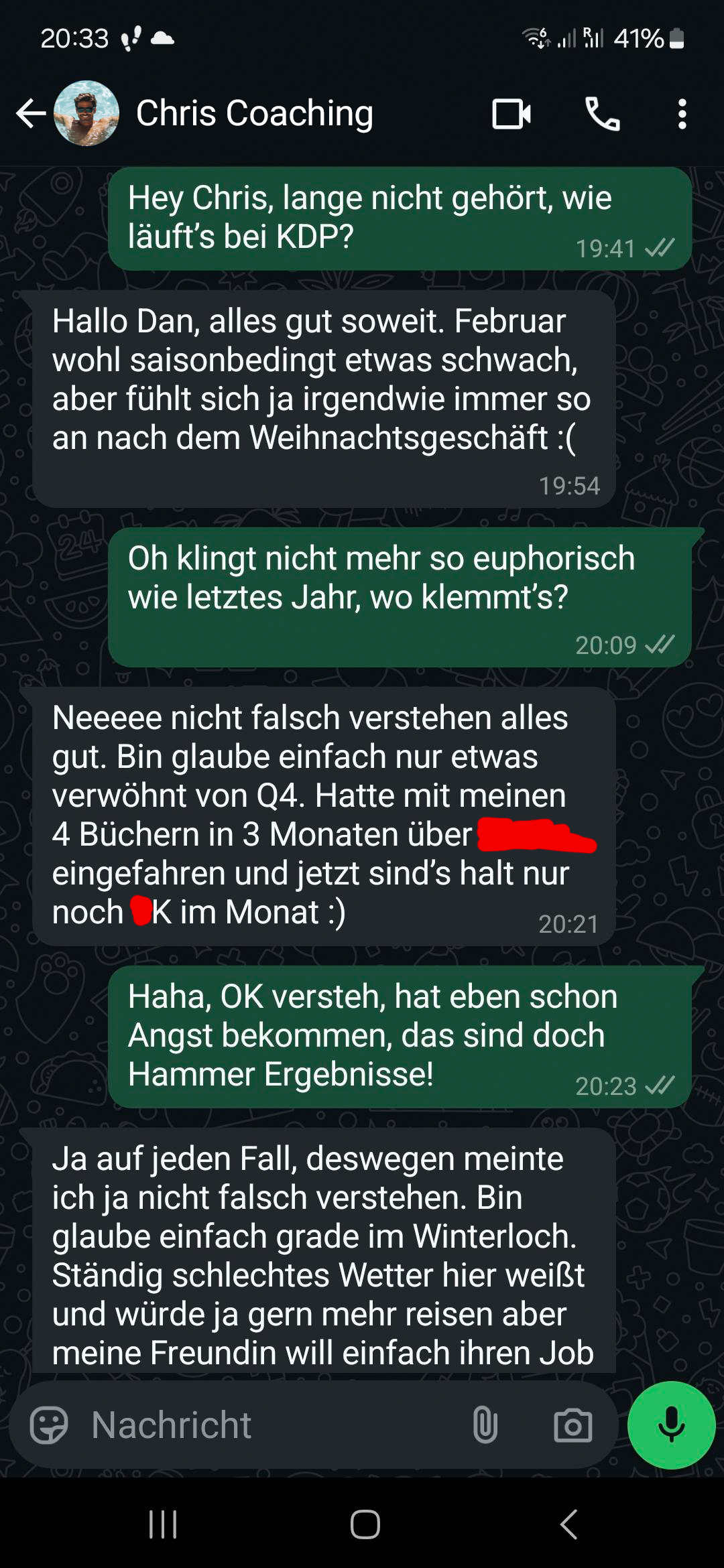Screen dimensions: 724x1568
Task: Go back to the chat list
Action: [x=30, y=113]
